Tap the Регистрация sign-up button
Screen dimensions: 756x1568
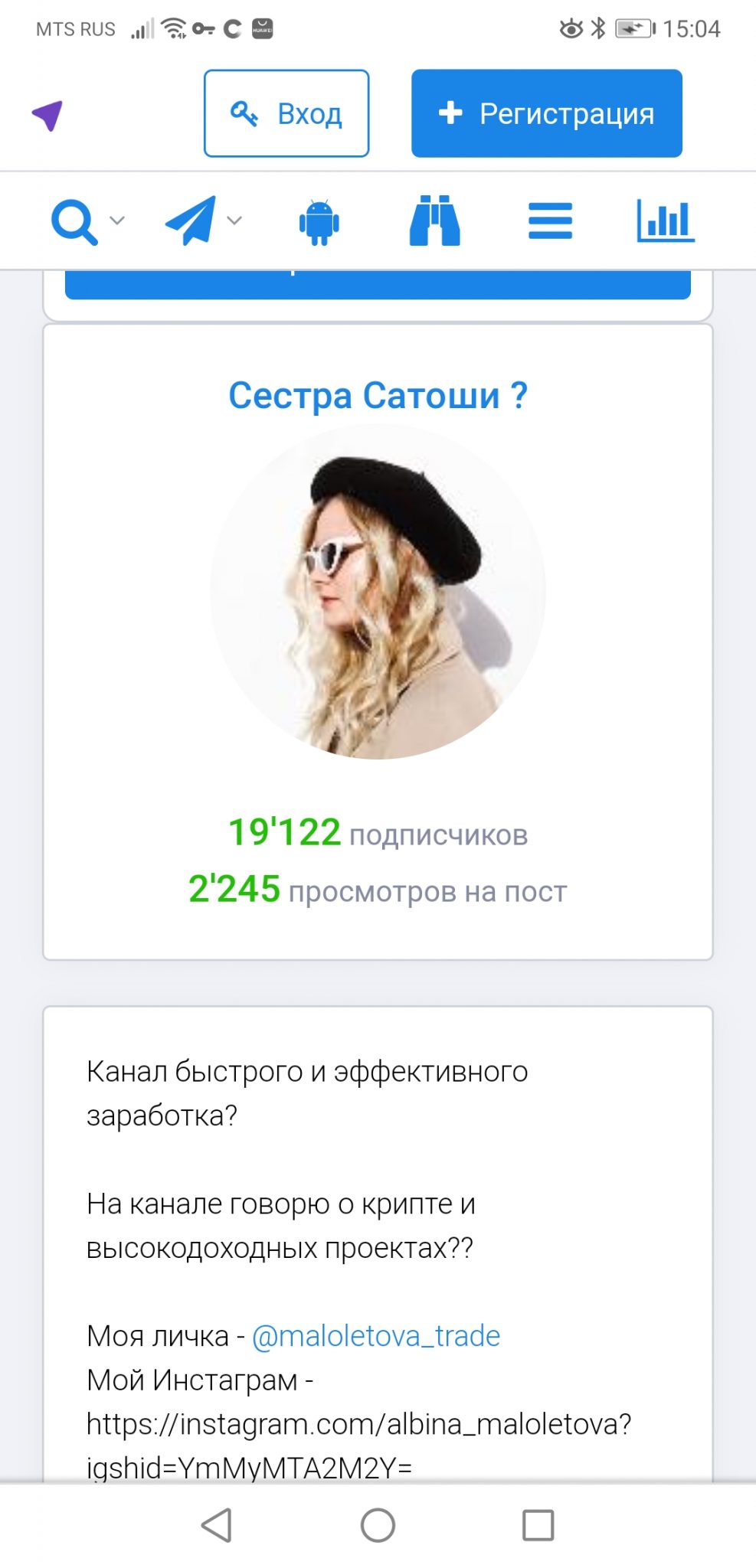546,113
